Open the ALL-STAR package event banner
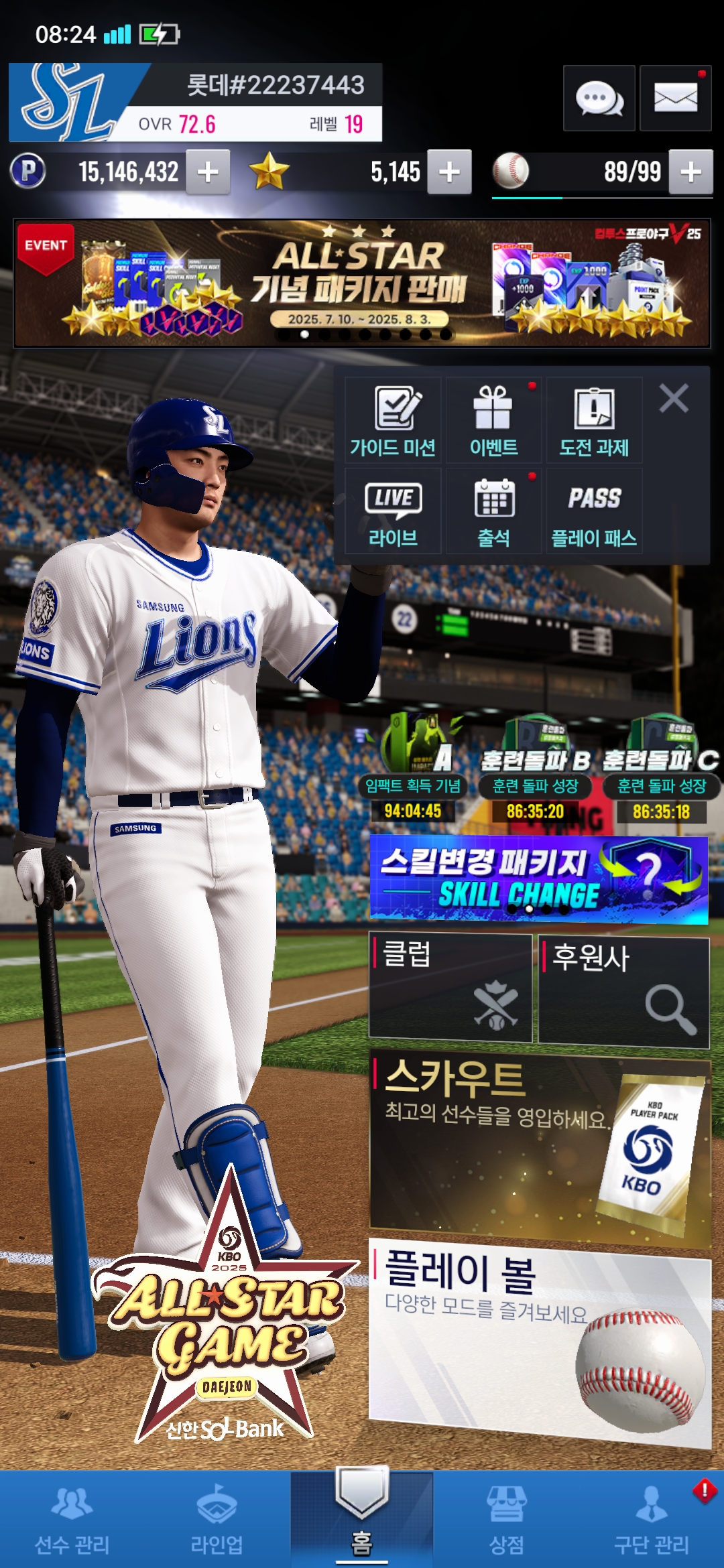 point(362,283)
